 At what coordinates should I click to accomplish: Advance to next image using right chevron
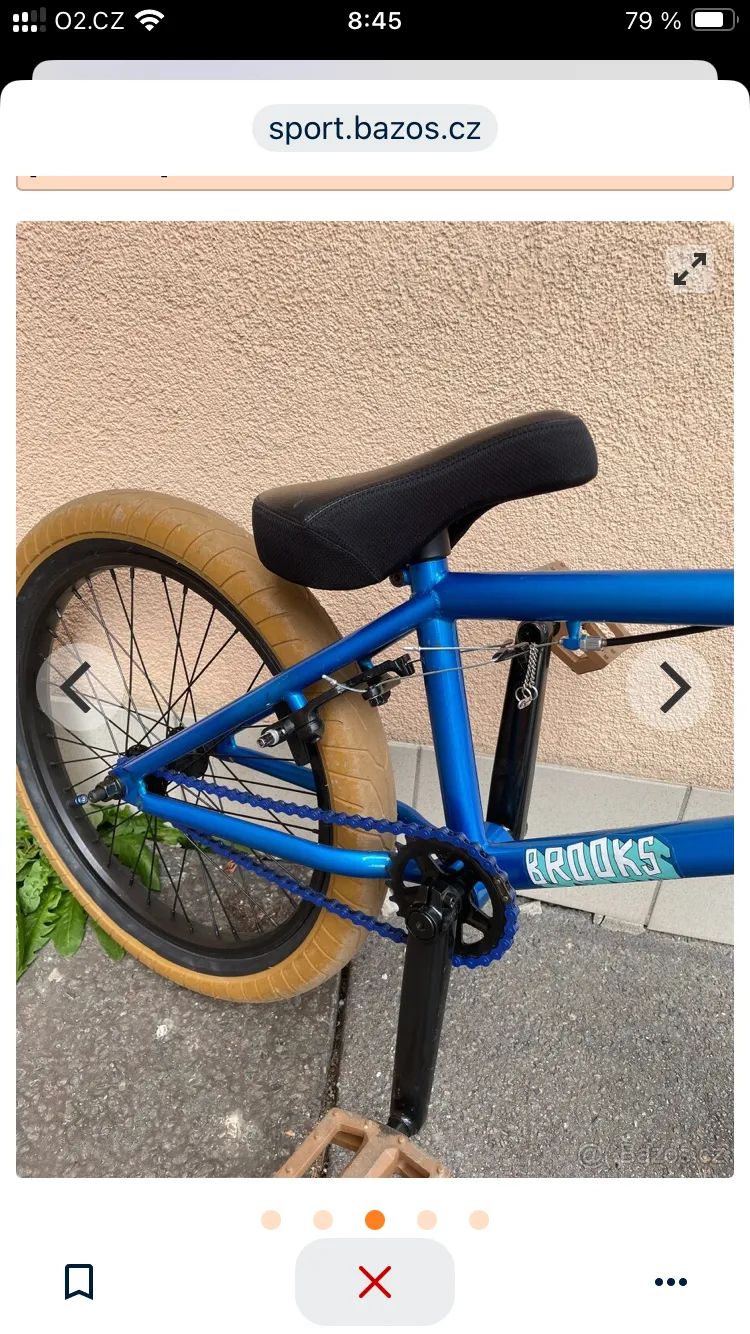676,685
